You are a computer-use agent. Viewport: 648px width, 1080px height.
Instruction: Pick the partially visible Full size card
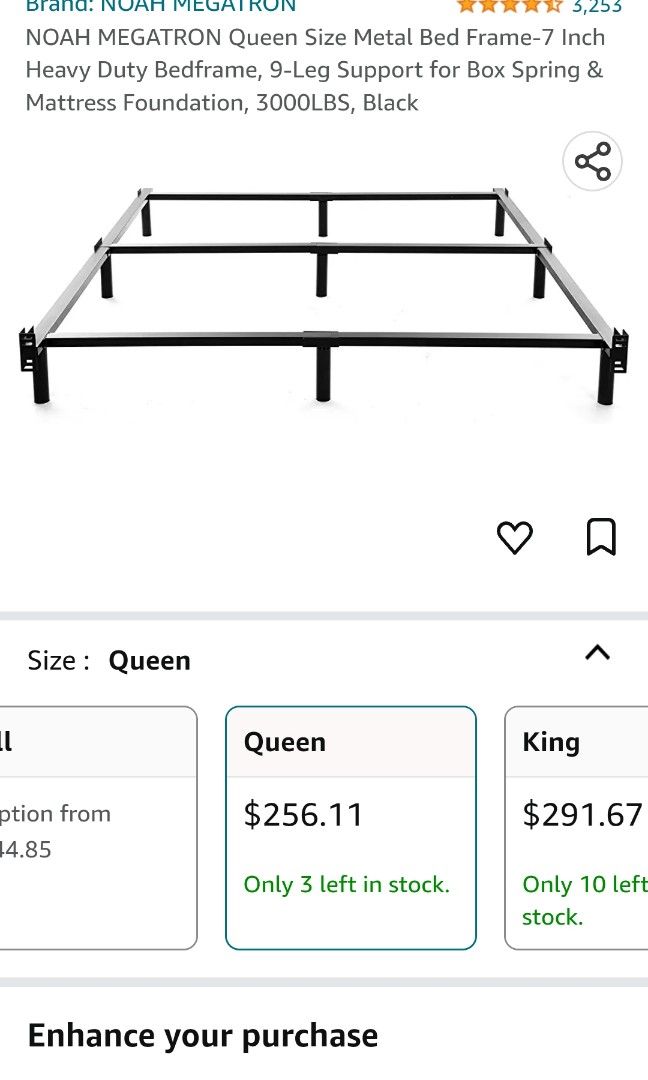[x=95, y=827]
